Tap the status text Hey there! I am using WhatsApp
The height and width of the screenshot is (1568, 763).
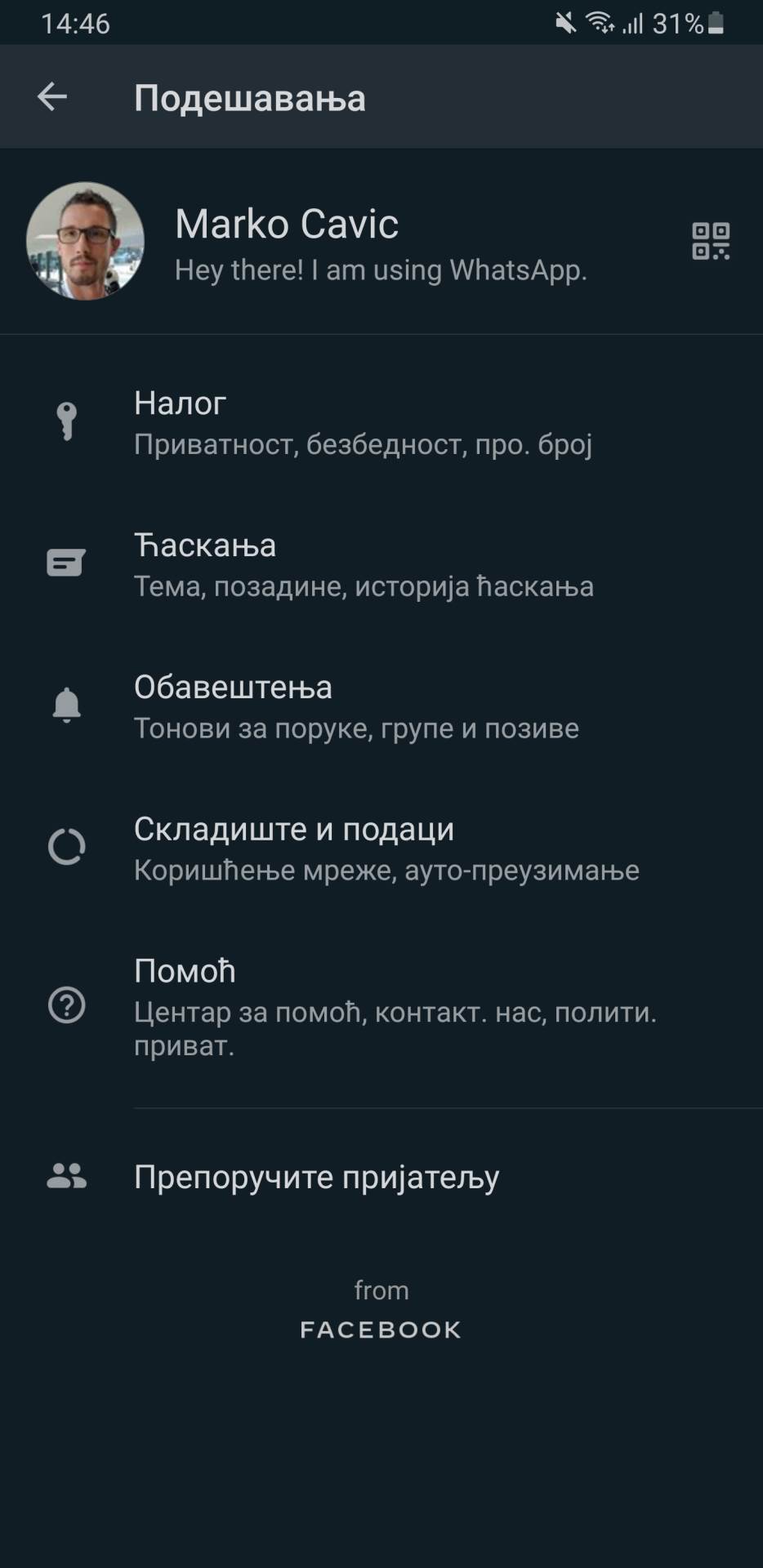(x=381, y=271)
